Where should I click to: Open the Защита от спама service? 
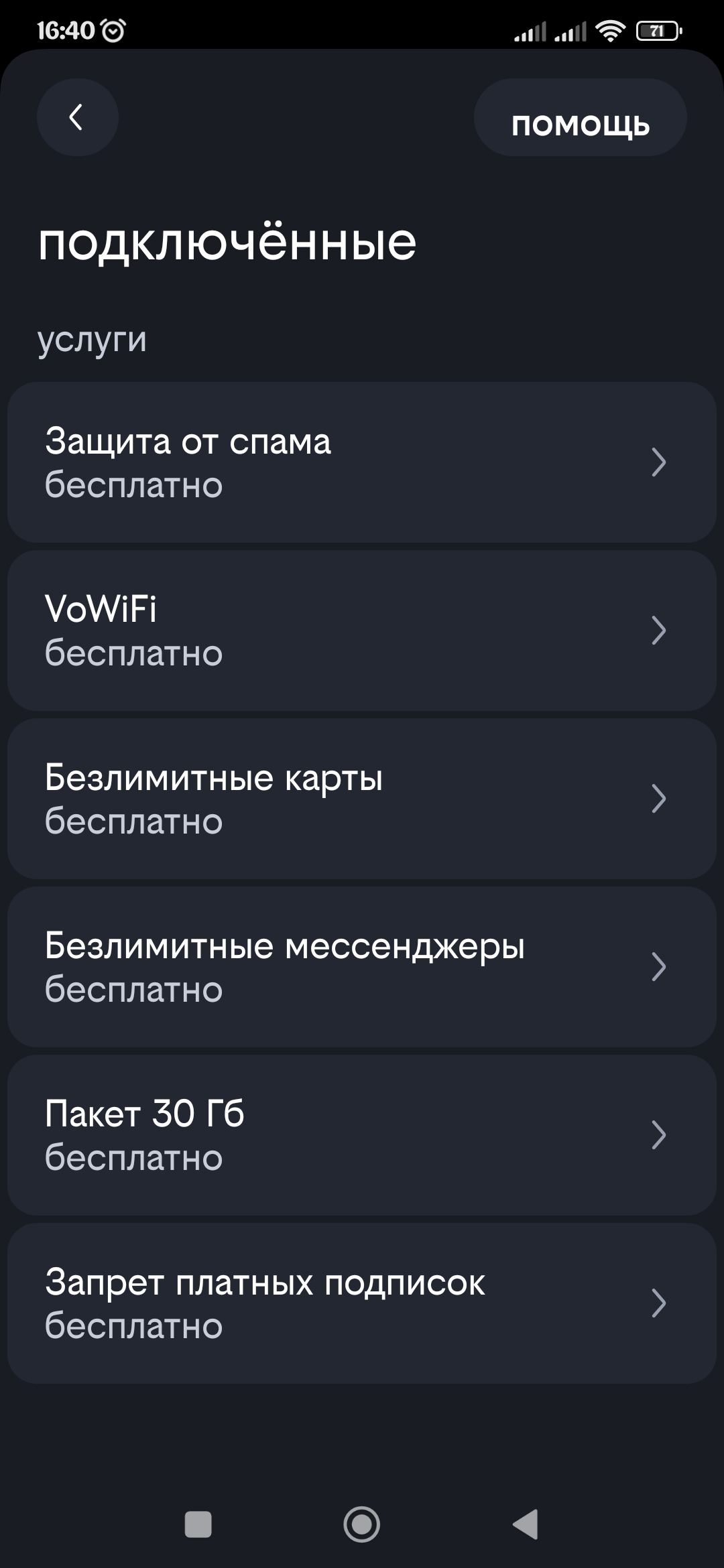[x=362, y=462]
